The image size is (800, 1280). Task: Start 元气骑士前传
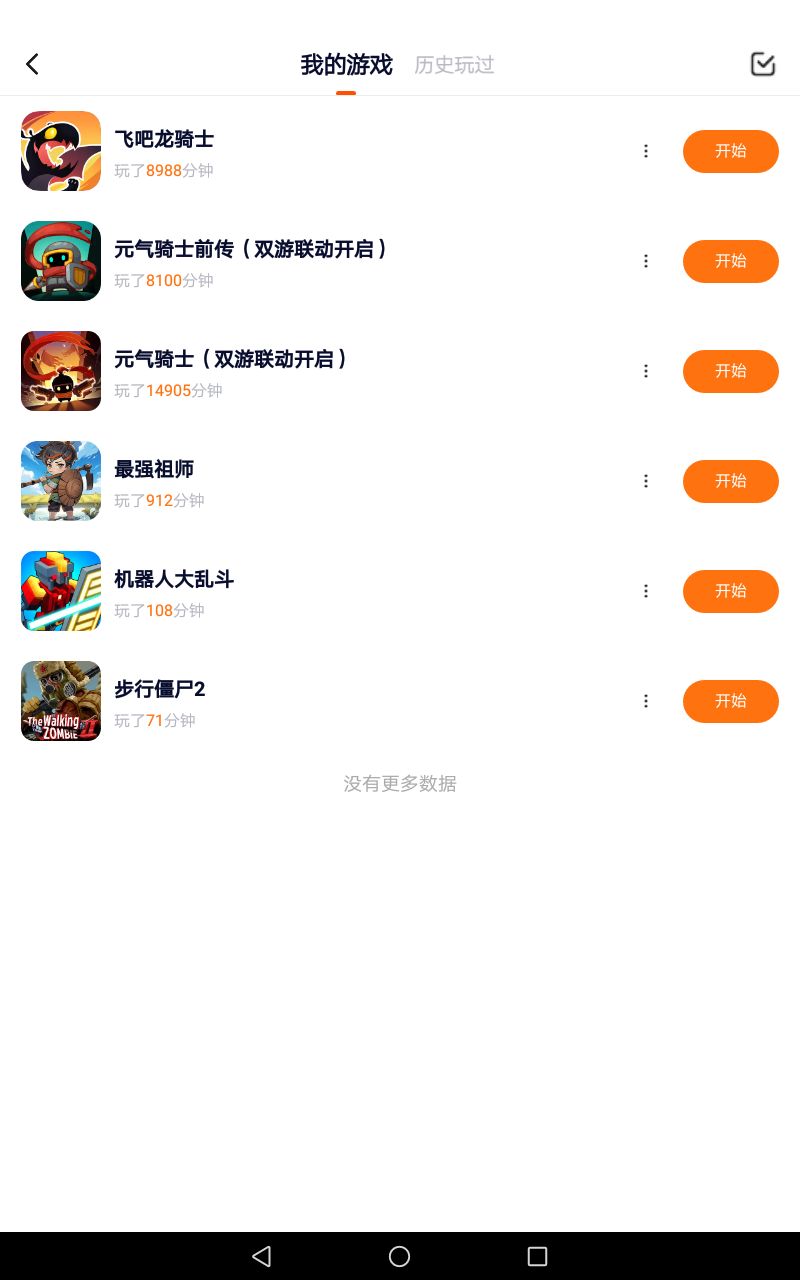730,261
